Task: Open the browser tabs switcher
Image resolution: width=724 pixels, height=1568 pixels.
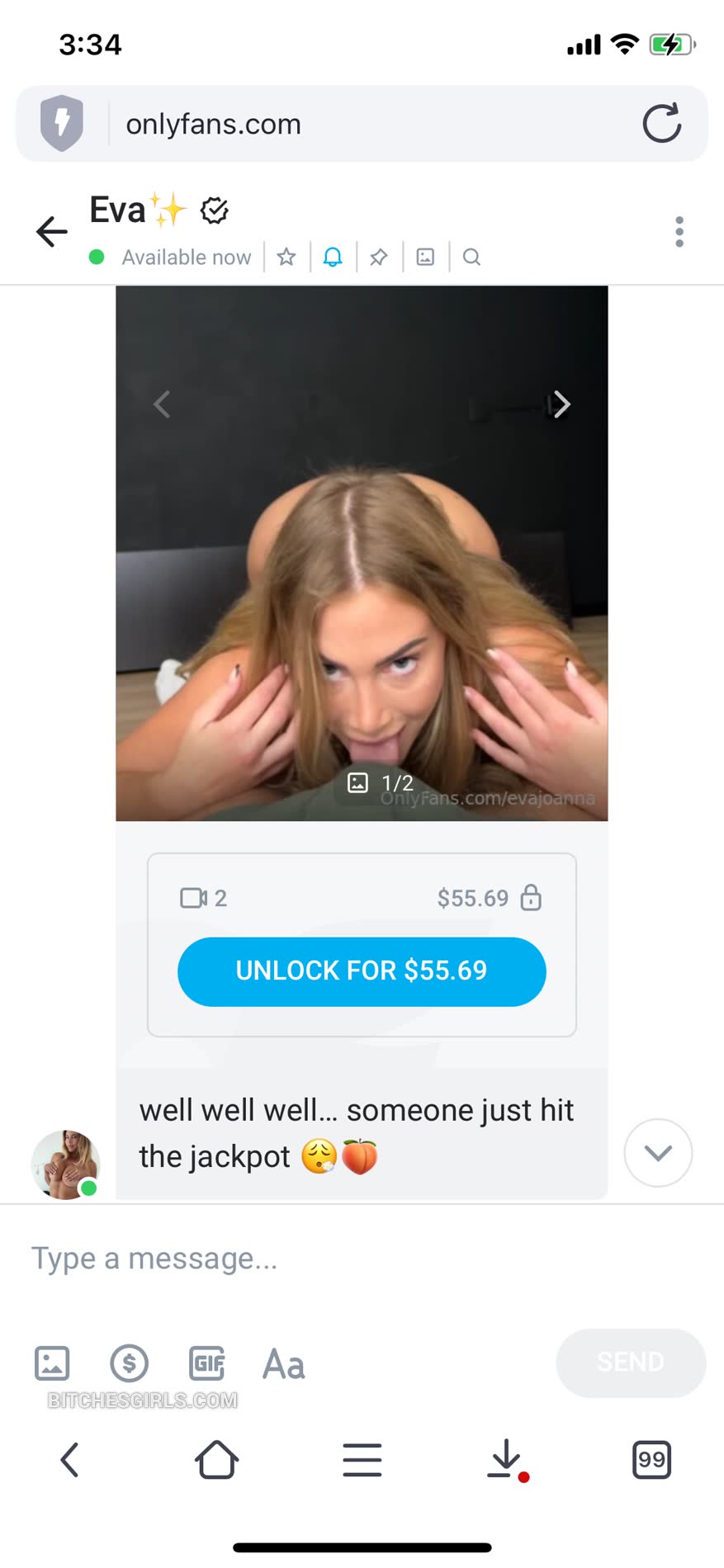Action: point(651,1460)
